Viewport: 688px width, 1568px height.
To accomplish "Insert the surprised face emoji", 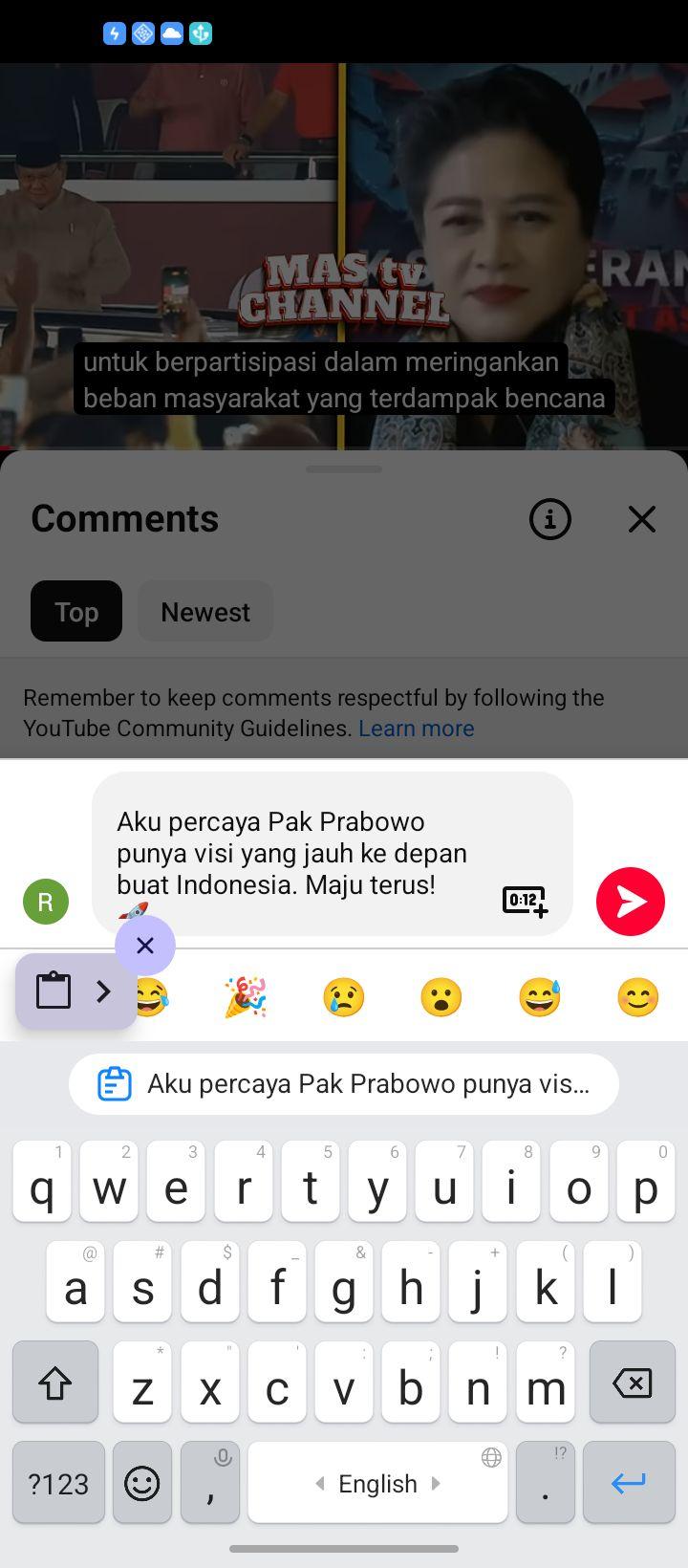I will 441,997.
